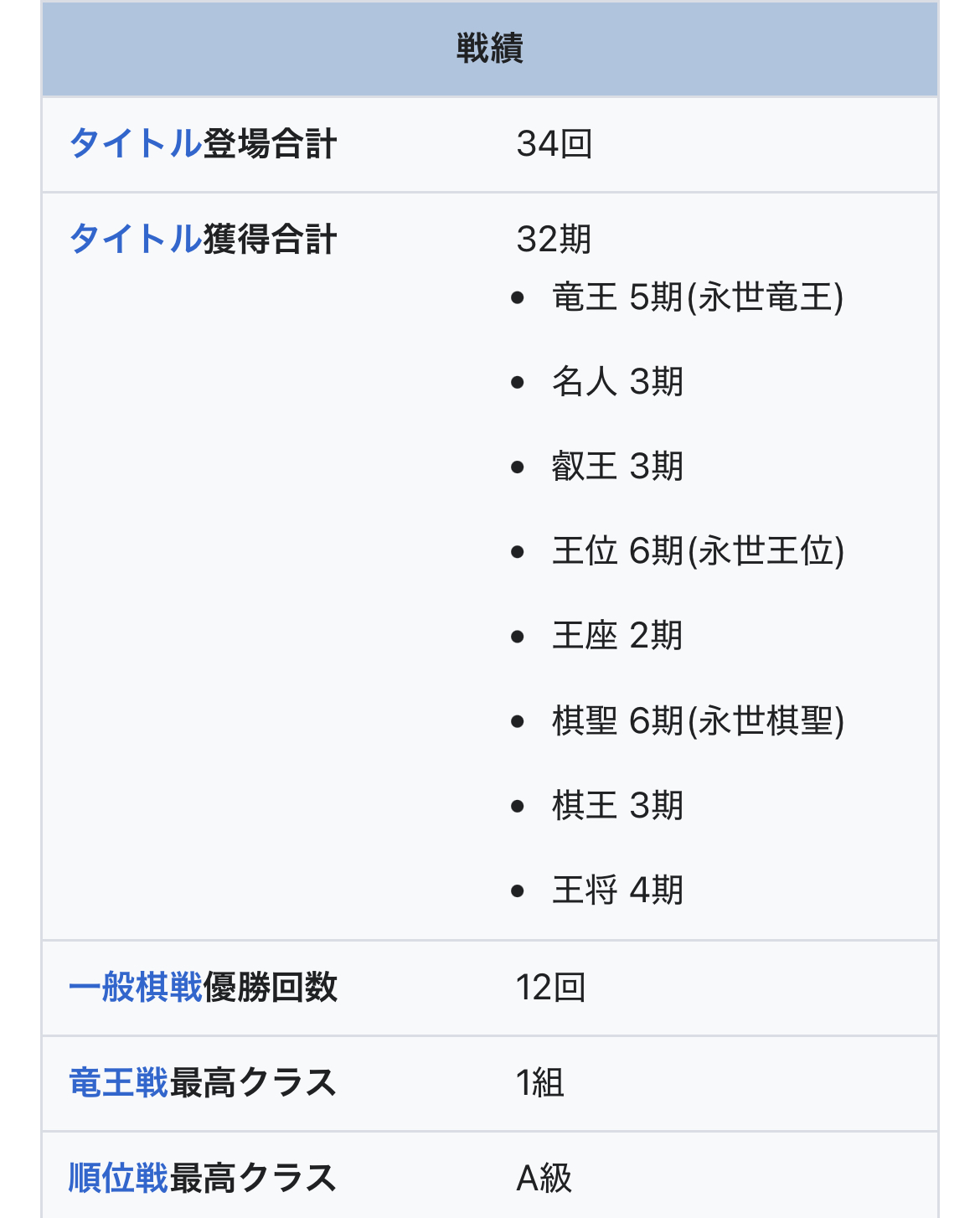Tap the タイトル link in タイトル獲得合計 row
The width and height of the screenshot is (980, 1218).
pyautogui.click(x=135, y=240)
